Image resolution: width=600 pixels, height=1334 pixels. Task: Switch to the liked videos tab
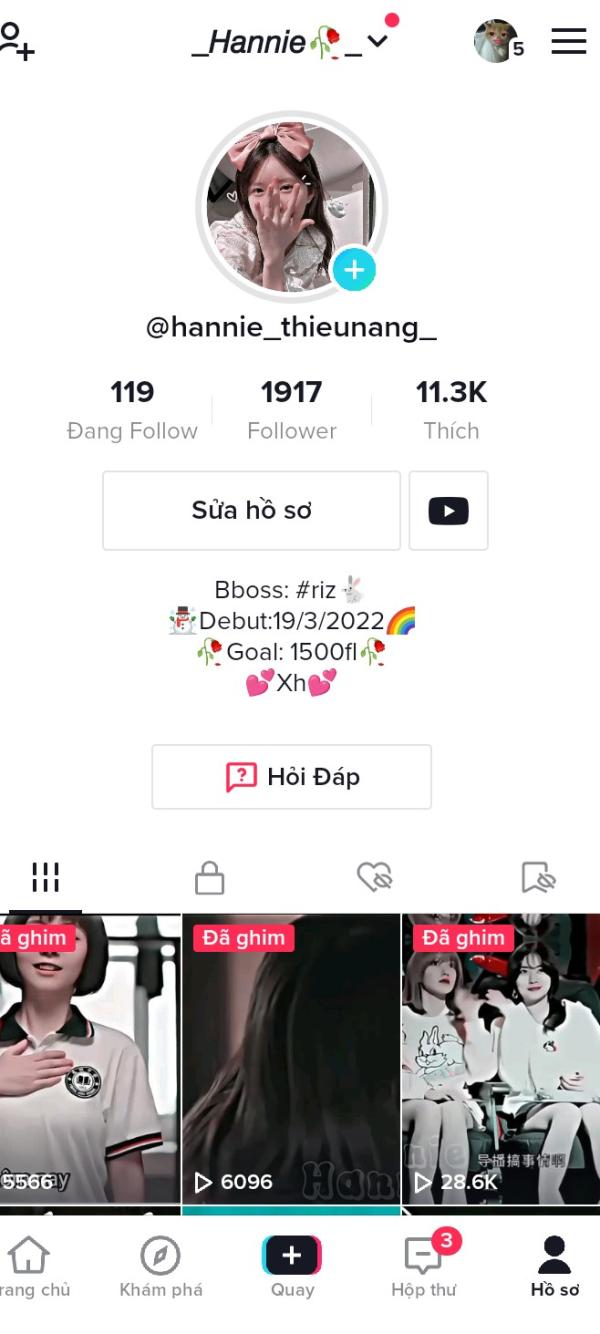374,878
